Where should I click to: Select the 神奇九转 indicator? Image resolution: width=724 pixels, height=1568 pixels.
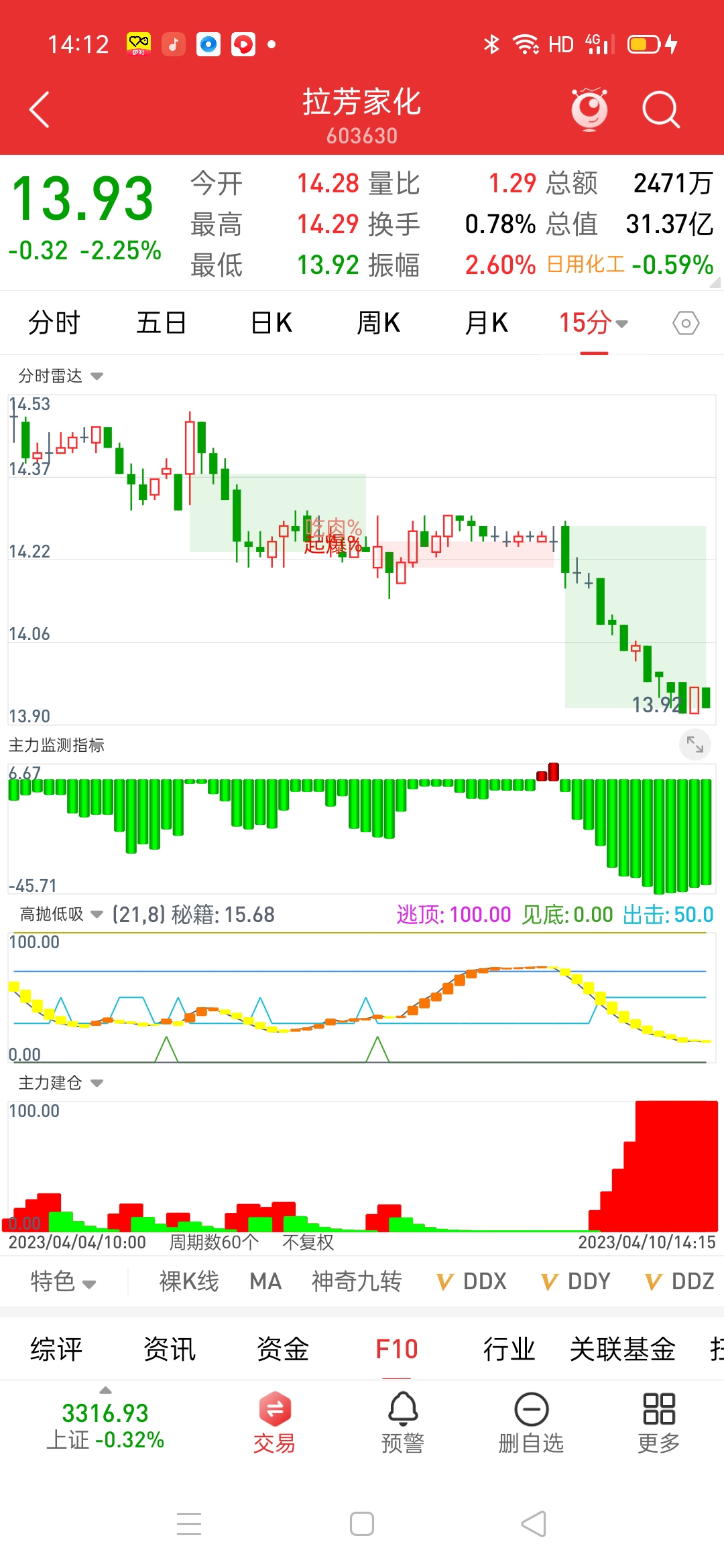pos(357,1281)
